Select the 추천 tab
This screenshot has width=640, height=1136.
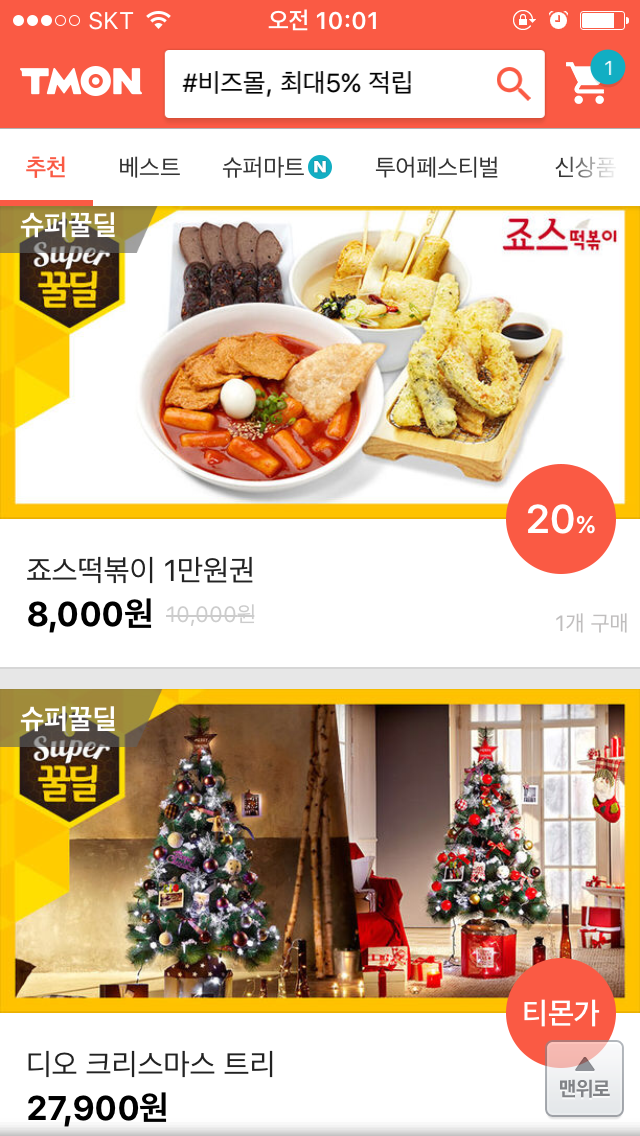coord(46,167)
